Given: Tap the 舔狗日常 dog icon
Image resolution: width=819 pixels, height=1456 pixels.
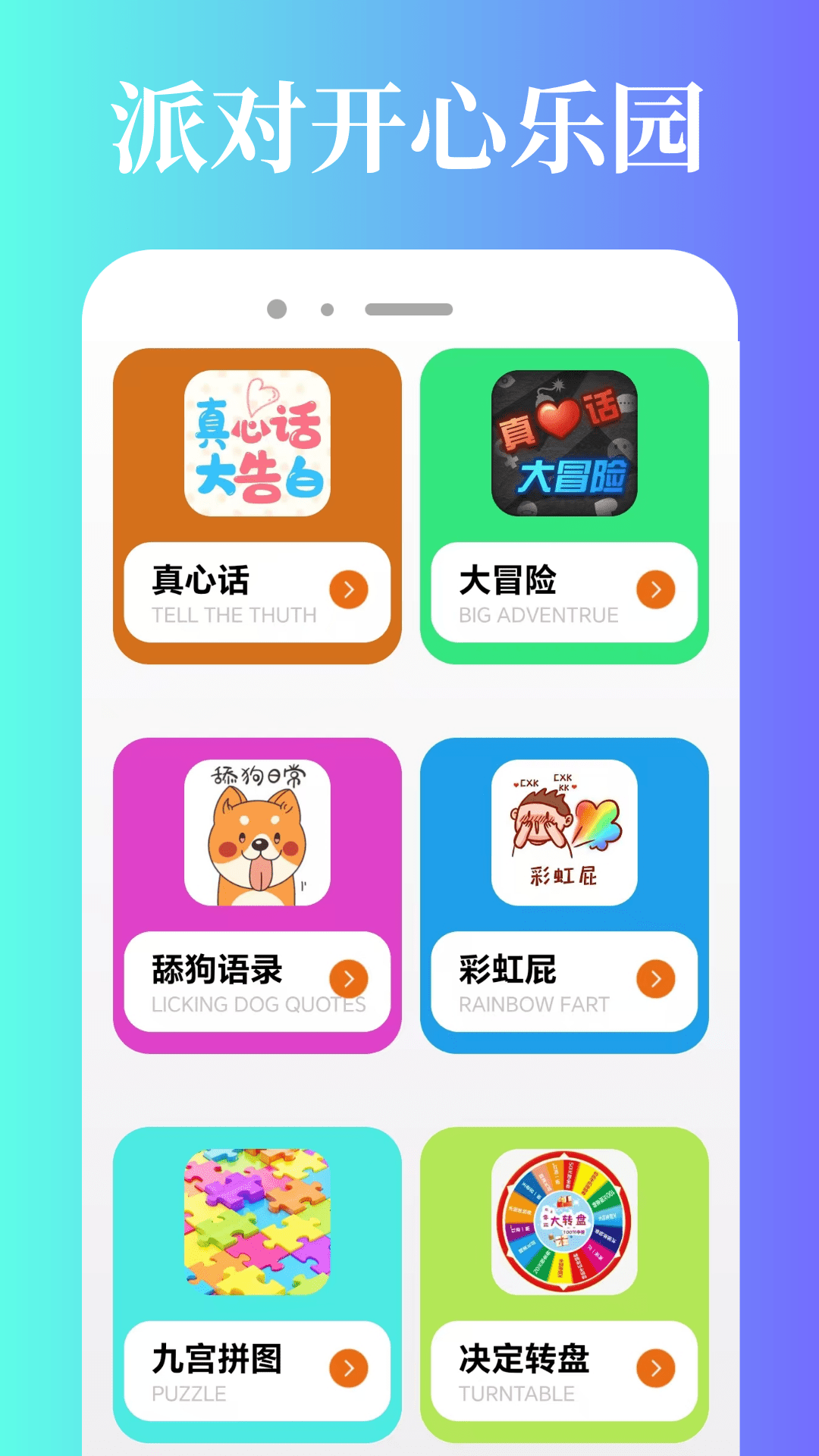Looking at the screenshot, I should point(256,834).
